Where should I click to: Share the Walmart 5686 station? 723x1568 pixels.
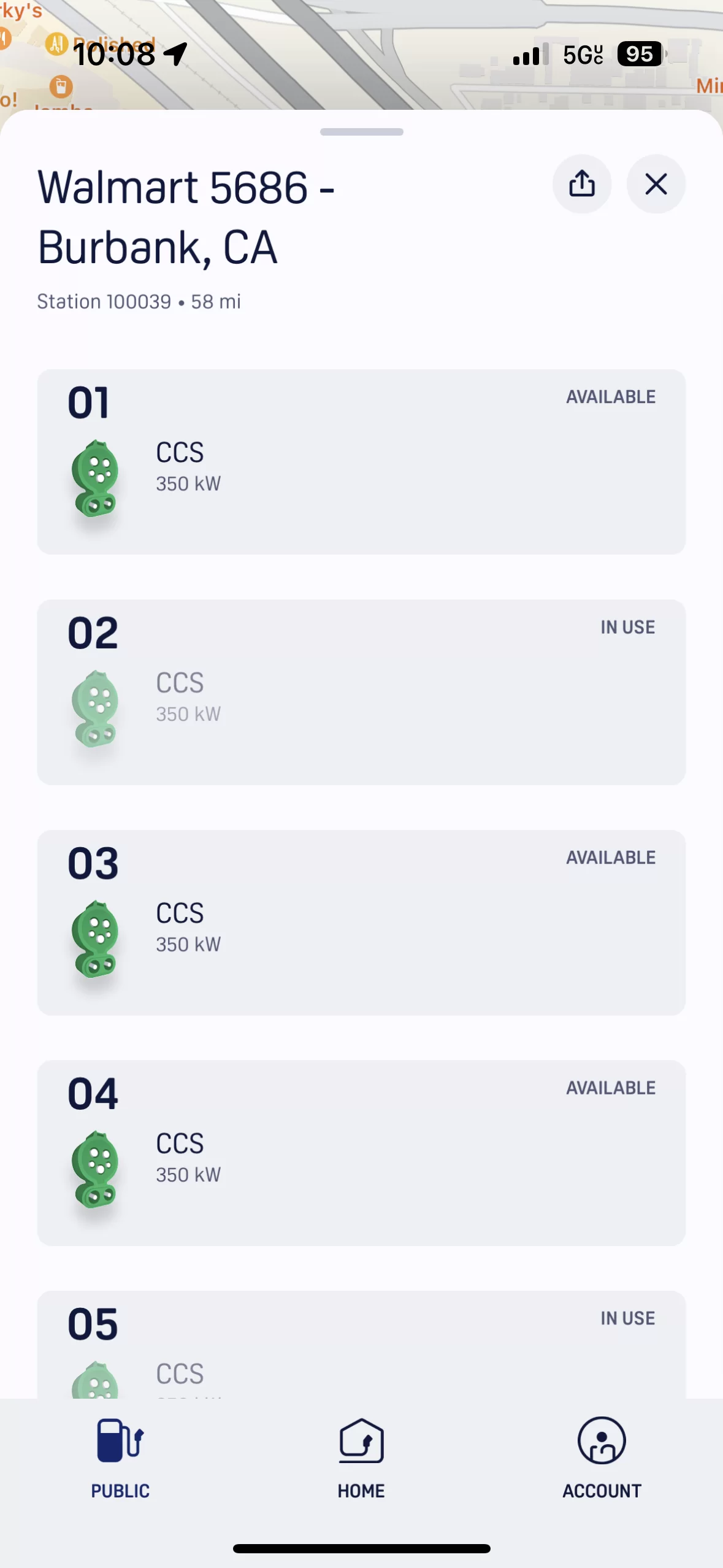pyautogui.click(x=581, y=184)
